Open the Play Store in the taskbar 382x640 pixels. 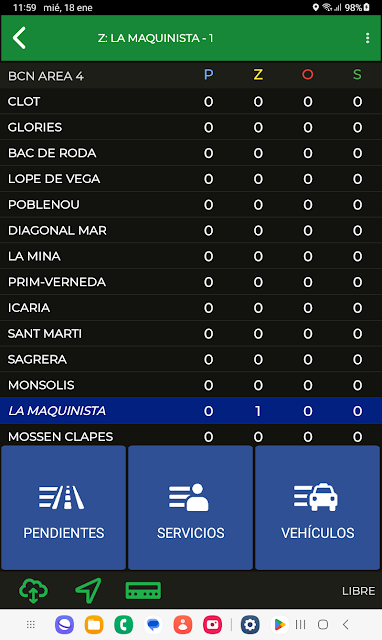(280, 624)
